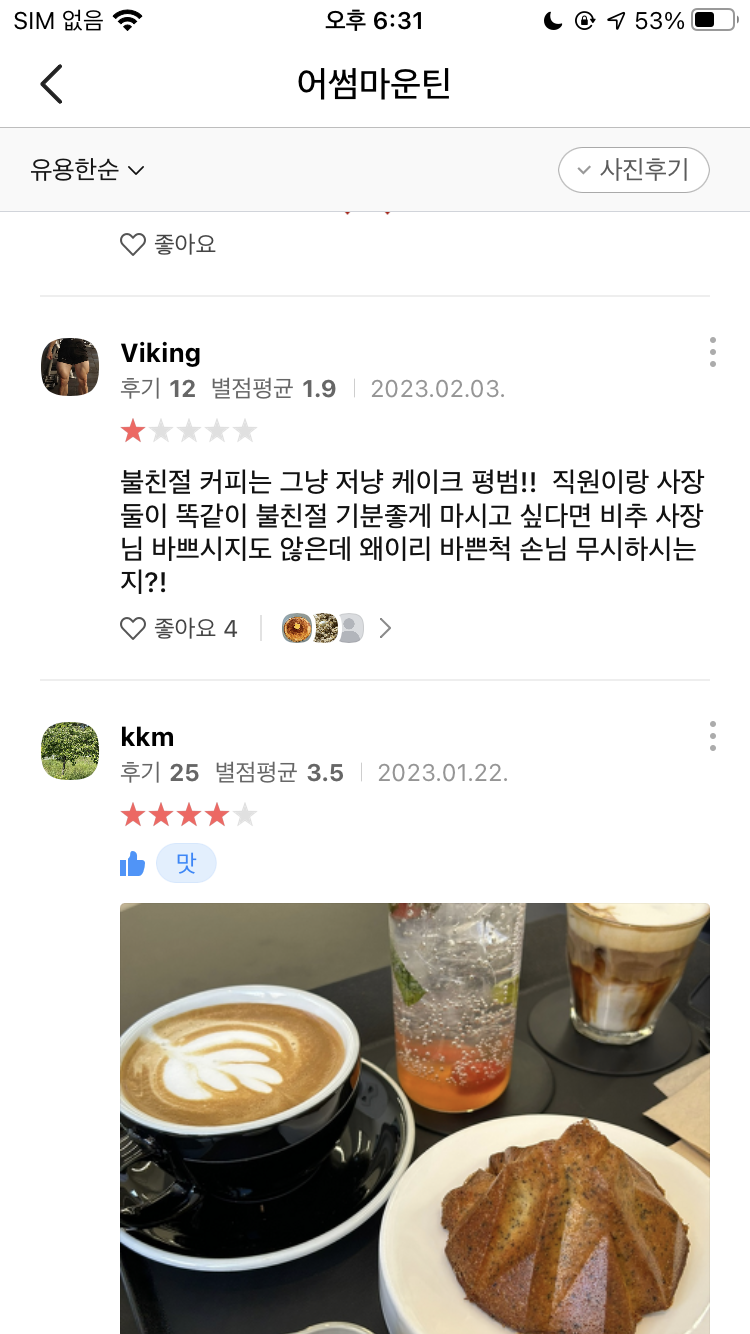Toggle the 사진후기 photo review filter
750x1334 pixels.
pyautogui.click(x=633, y=170)
